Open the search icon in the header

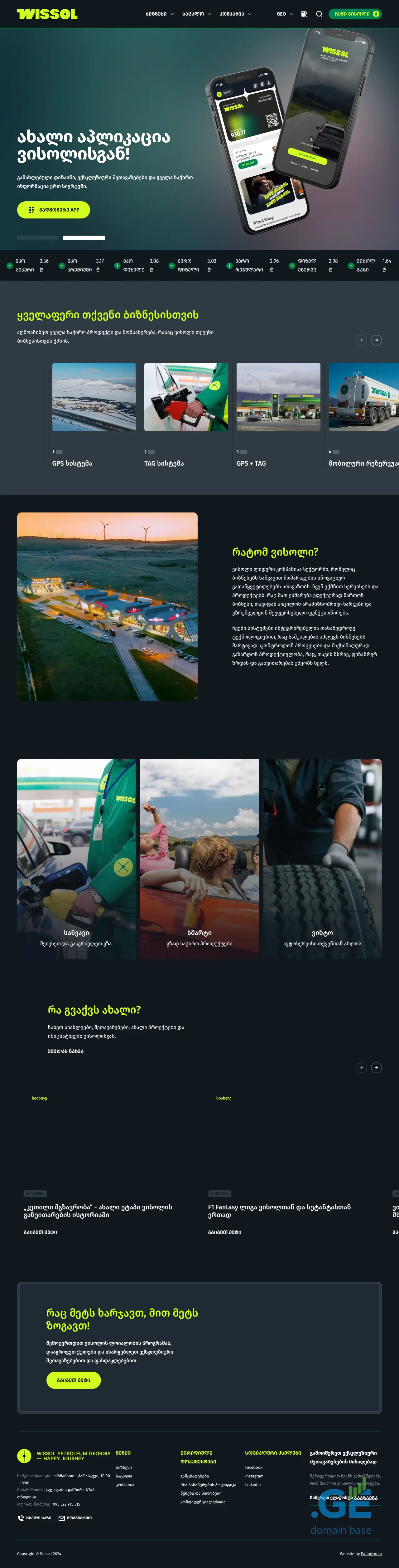(x=319, y=14)
